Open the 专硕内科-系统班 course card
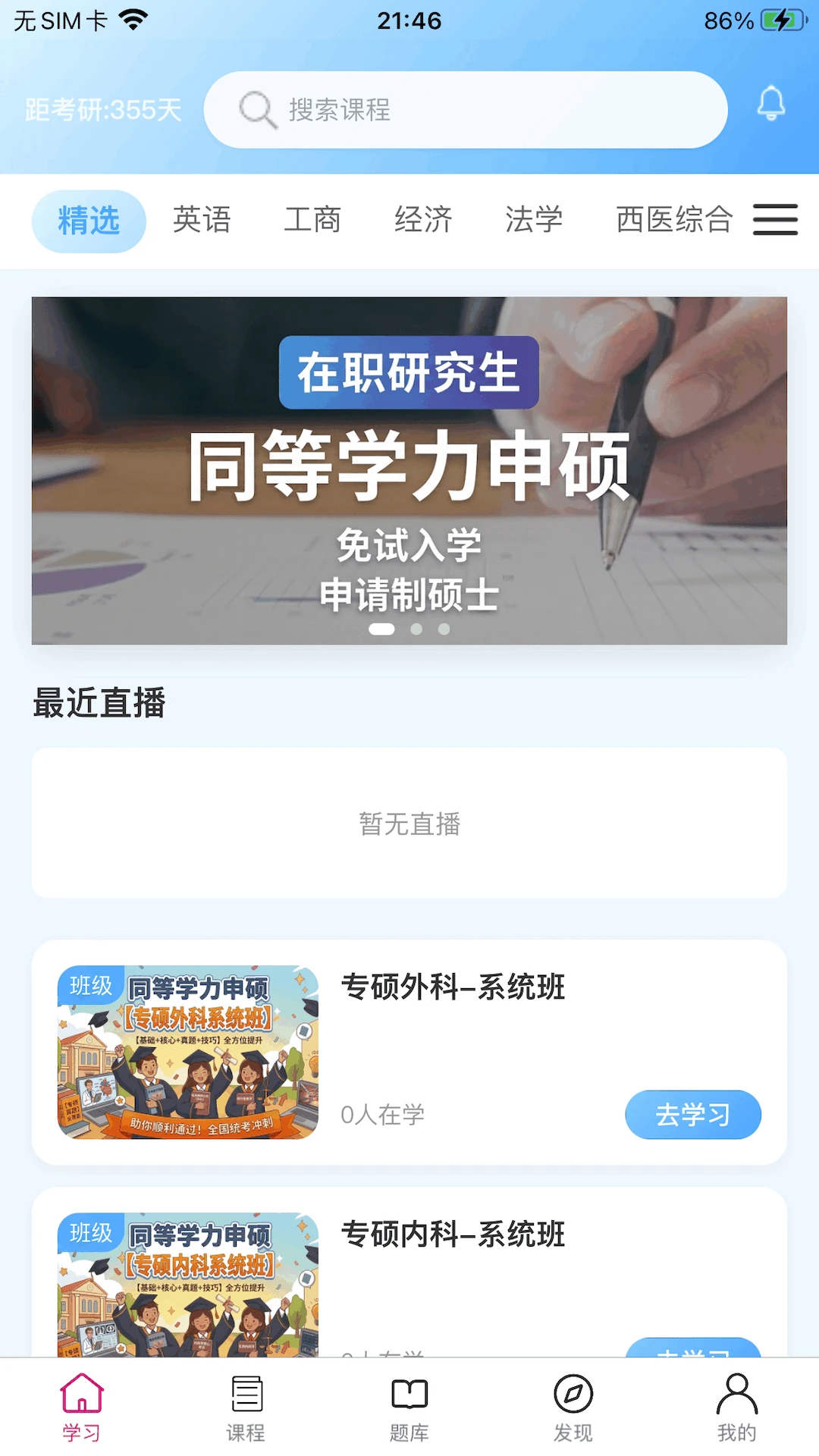Screen dimensions: 819x1456 tap(409, 1272)
